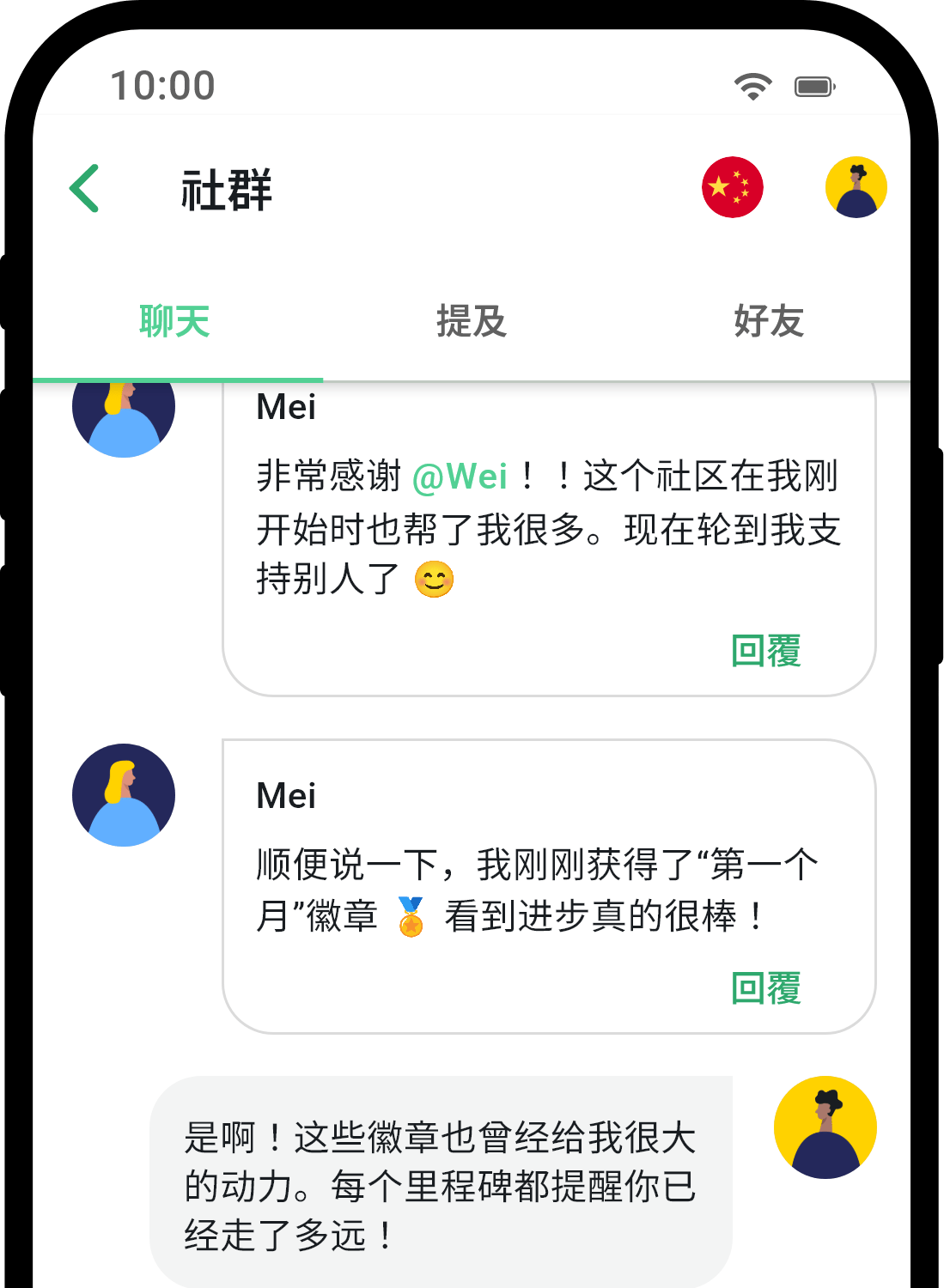This screenshot has height=1288, width=944.
Task: Open language settings via the China flag icon
Action: click(734, 186)
